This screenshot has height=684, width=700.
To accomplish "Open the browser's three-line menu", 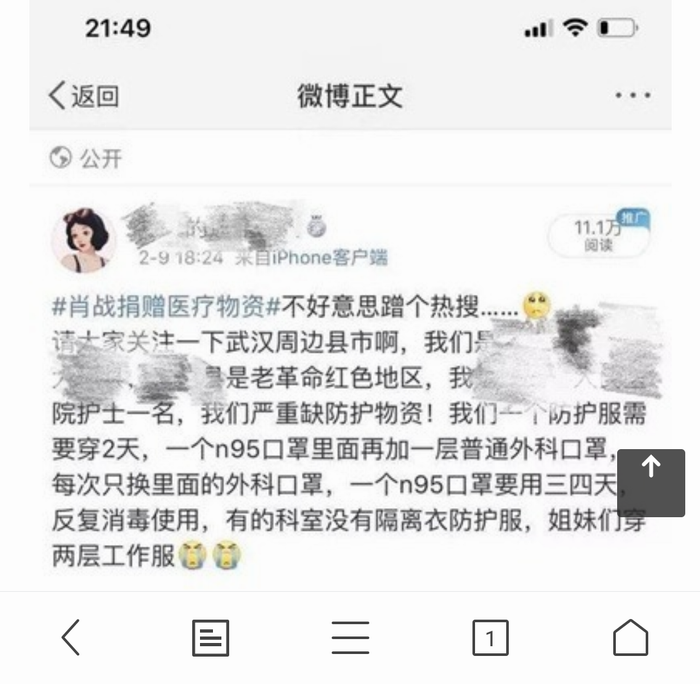I will pos(350,637).
